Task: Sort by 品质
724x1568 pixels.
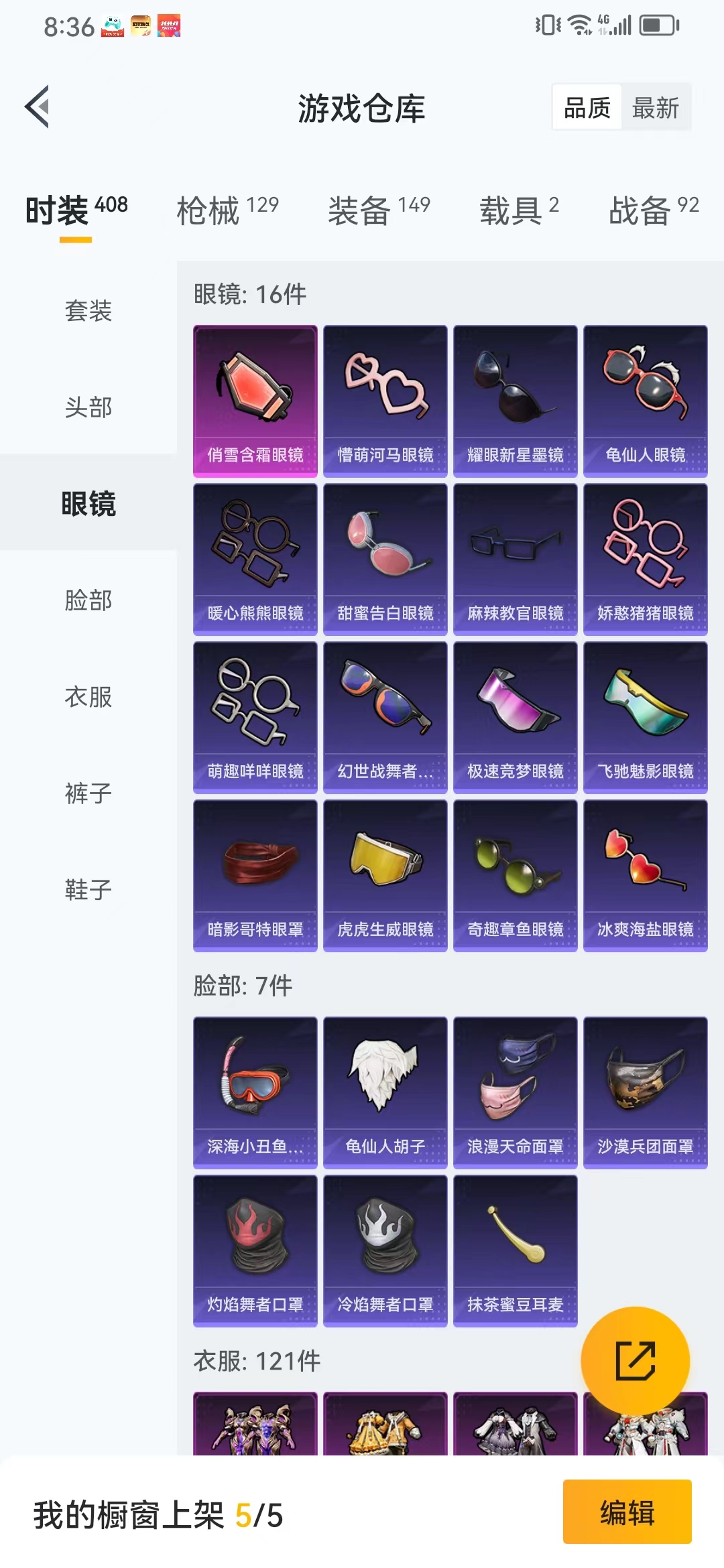Action: click(587, 107)
